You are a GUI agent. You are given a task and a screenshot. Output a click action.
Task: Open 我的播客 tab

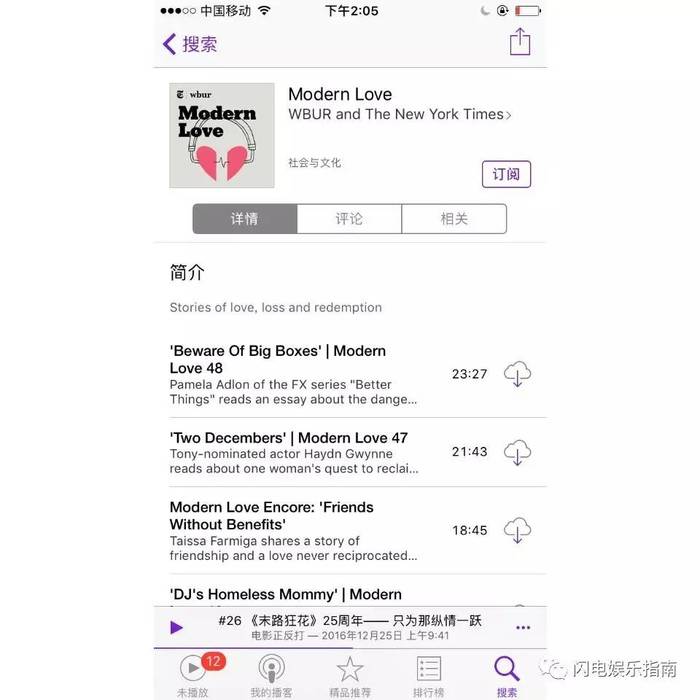tap(270, 675)
